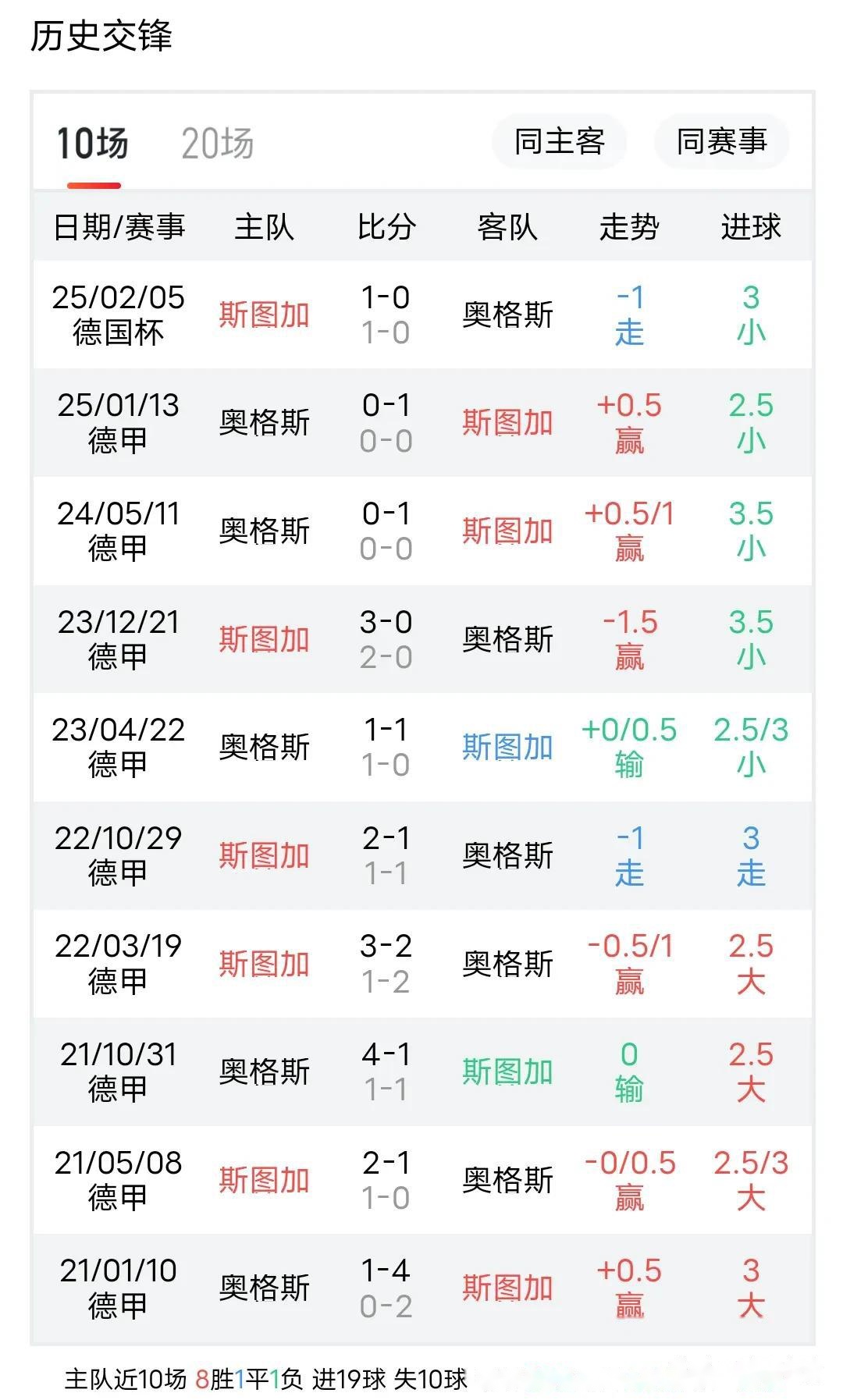Click the 主队 column header
The image size is (843, 1400).
pyautogui.click(x=265, y=227)
